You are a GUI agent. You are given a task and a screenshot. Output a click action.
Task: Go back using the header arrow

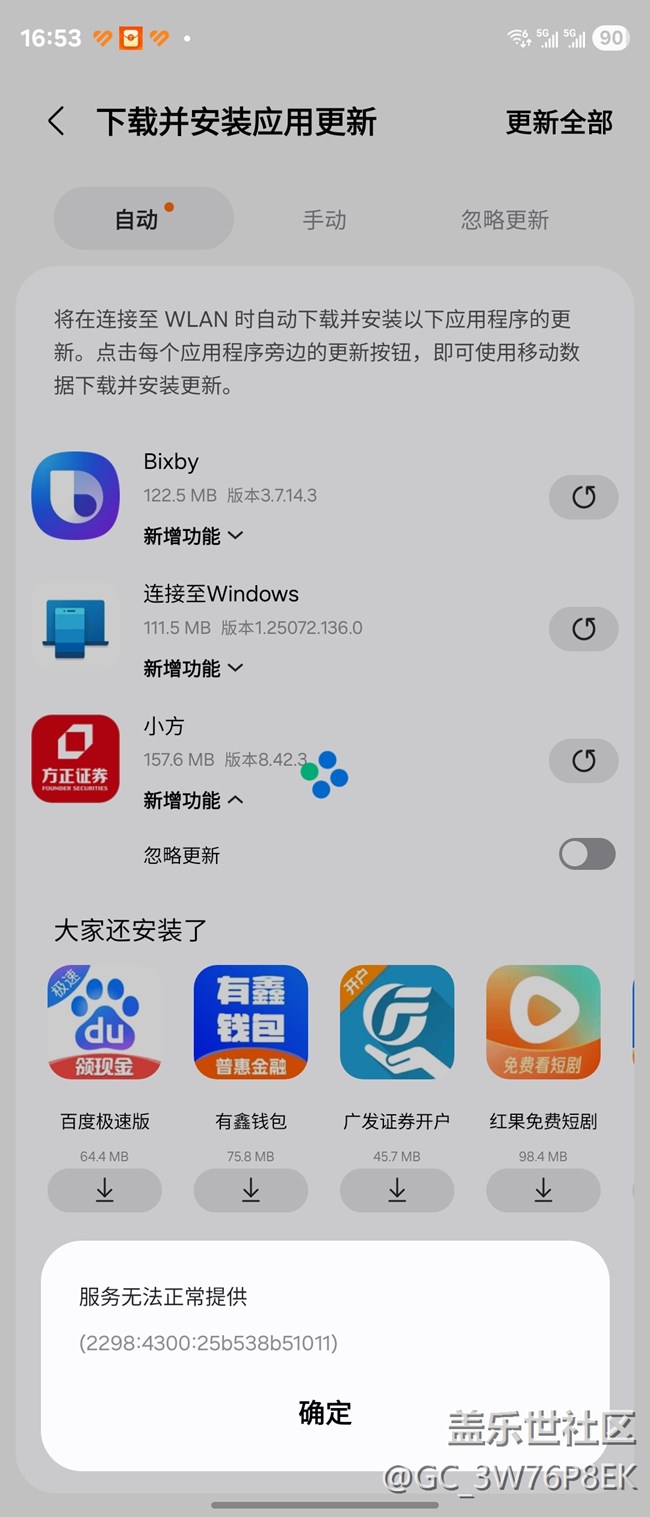click(56, 122)
